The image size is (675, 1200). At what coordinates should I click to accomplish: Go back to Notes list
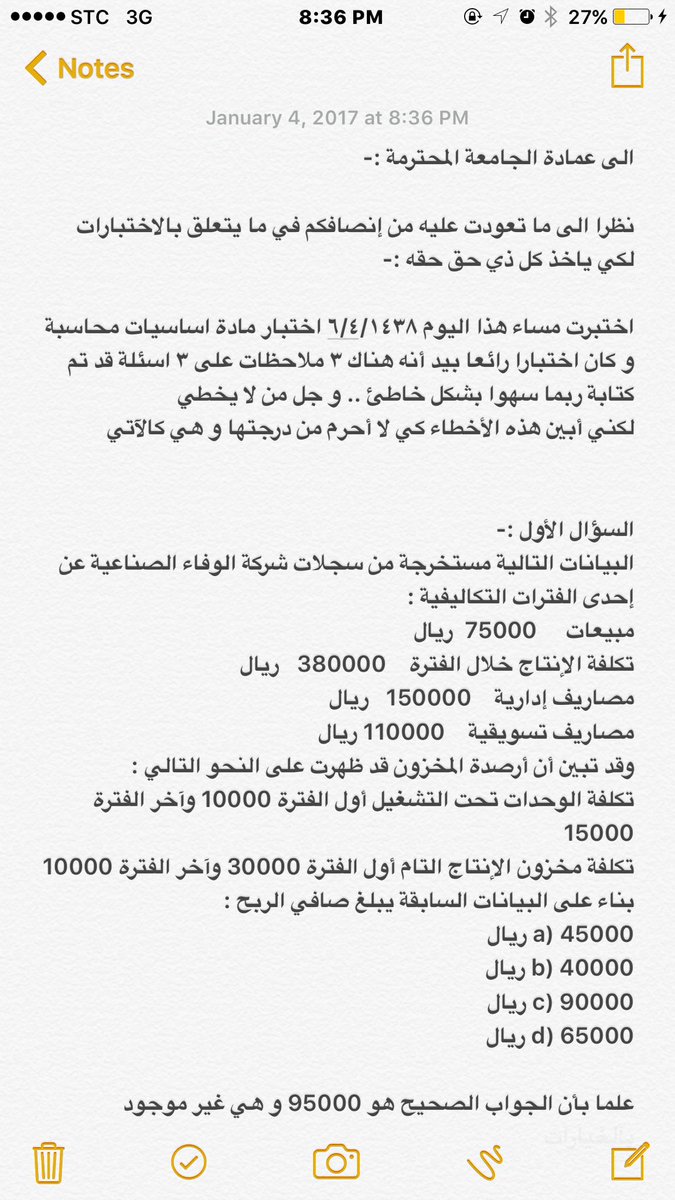pyautogui.click(x=79, y=68)
